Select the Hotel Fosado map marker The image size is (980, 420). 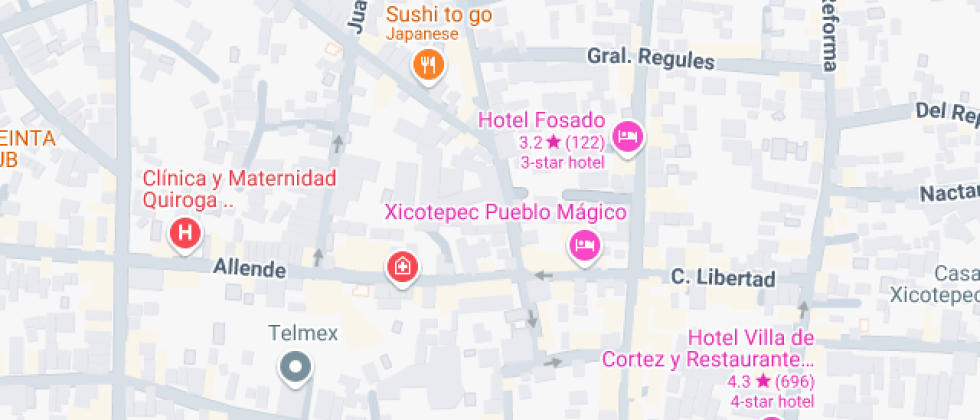(627, 136)
